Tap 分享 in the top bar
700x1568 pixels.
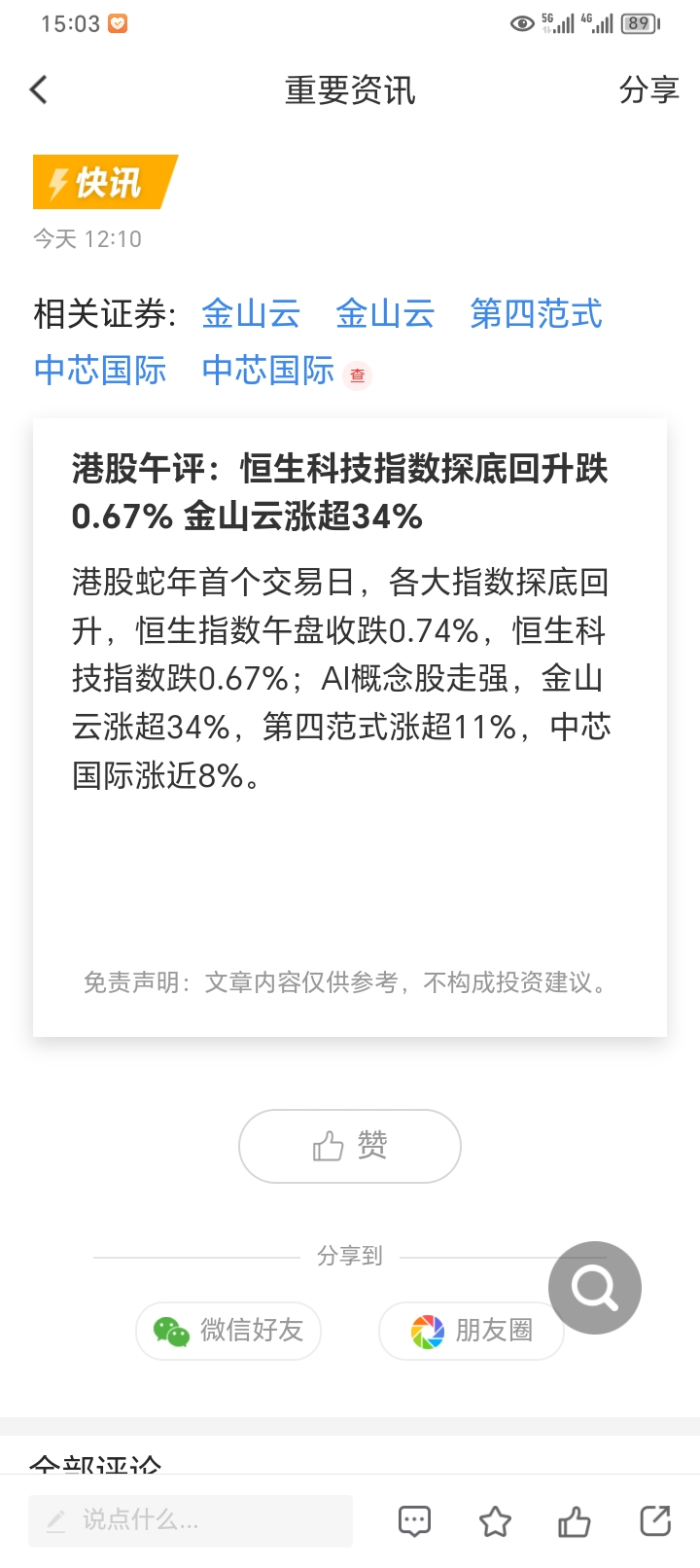pos(648,89)
